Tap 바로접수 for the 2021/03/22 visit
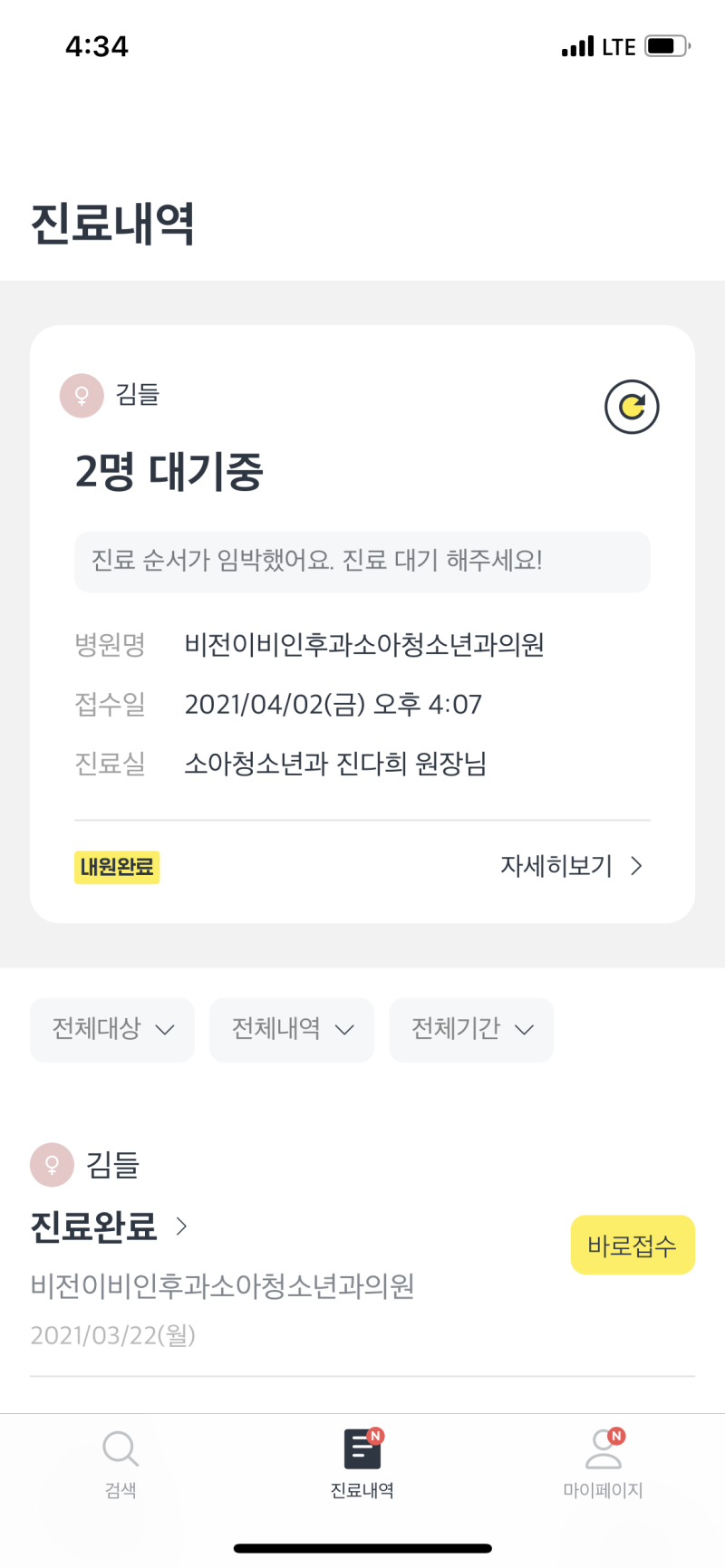 (633, 1246)
